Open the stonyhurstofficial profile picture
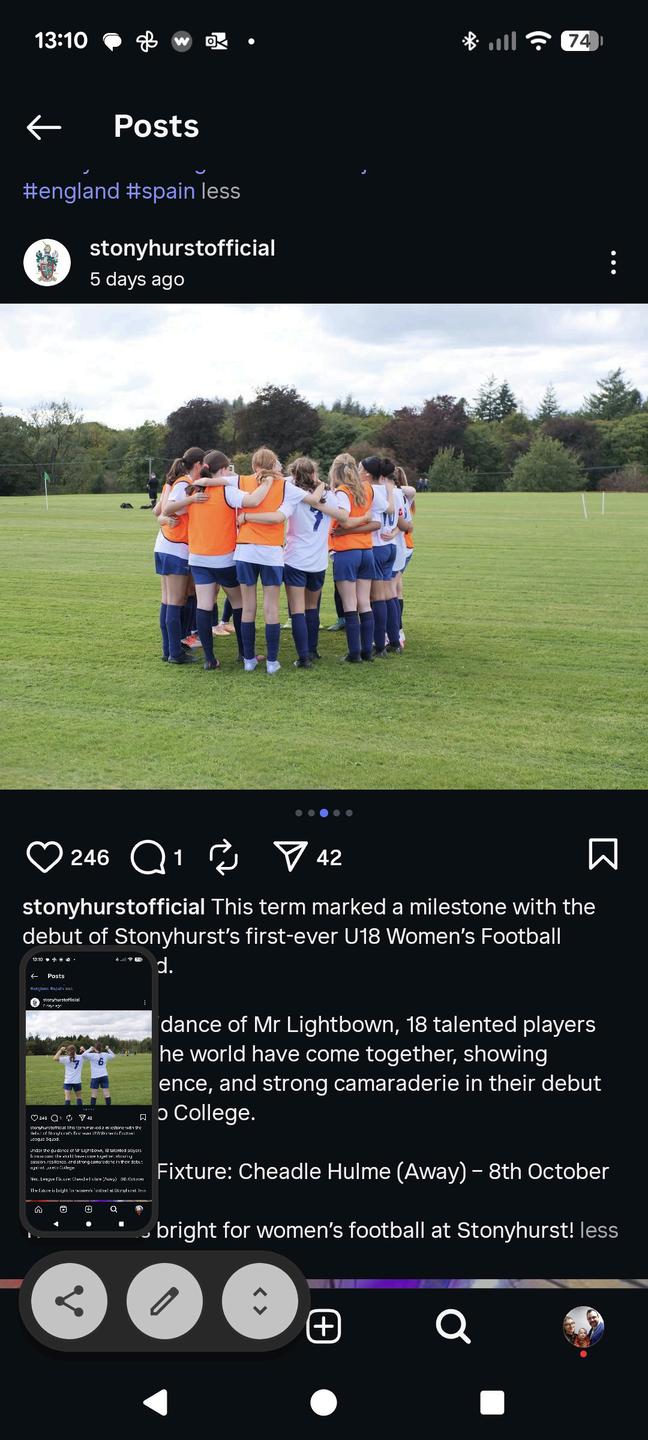The image size is (648, 1440). pos(47,263)
